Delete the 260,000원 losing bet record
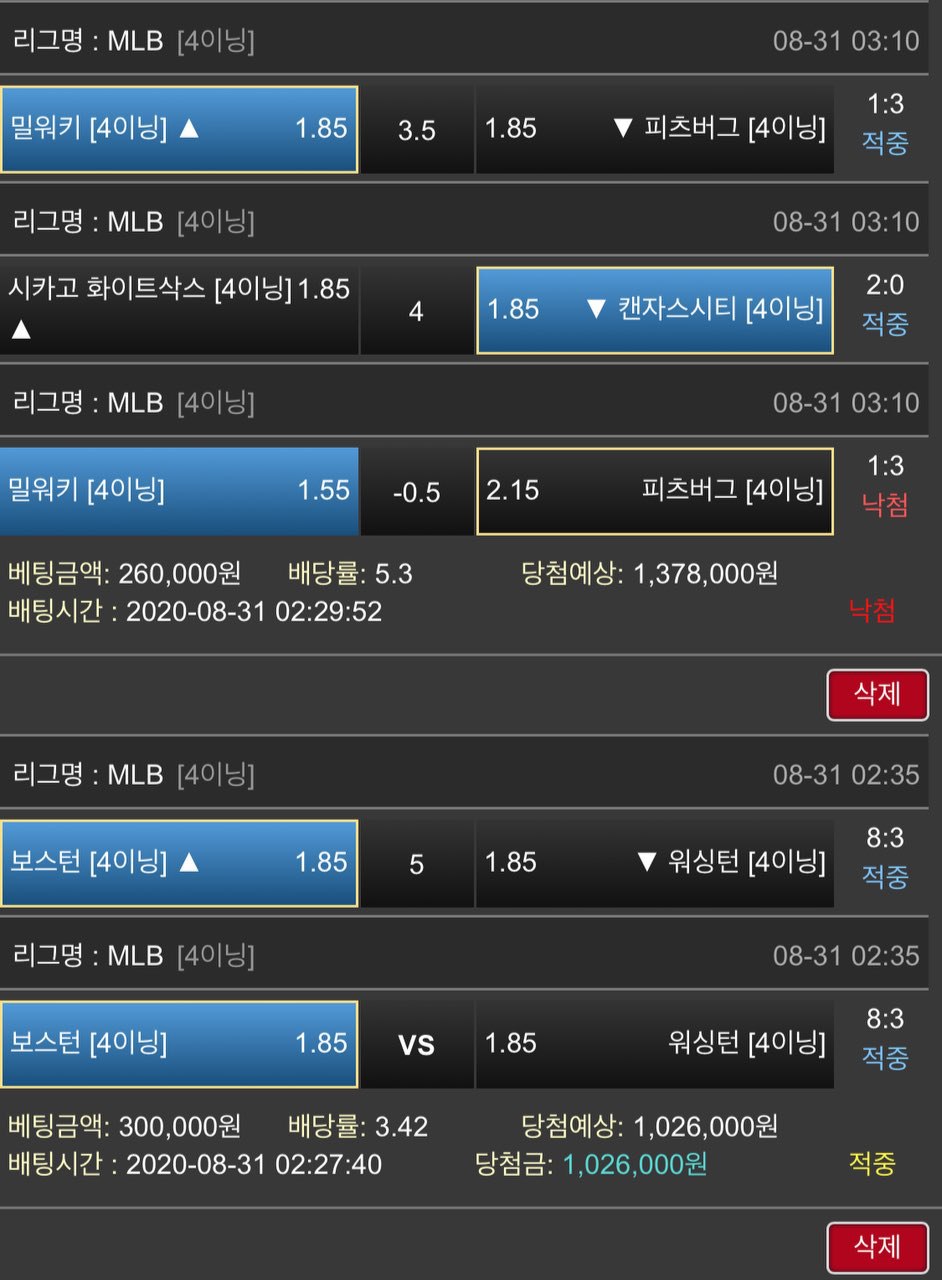This screenshot has width=942, height=1280. [x=877, y=694]
